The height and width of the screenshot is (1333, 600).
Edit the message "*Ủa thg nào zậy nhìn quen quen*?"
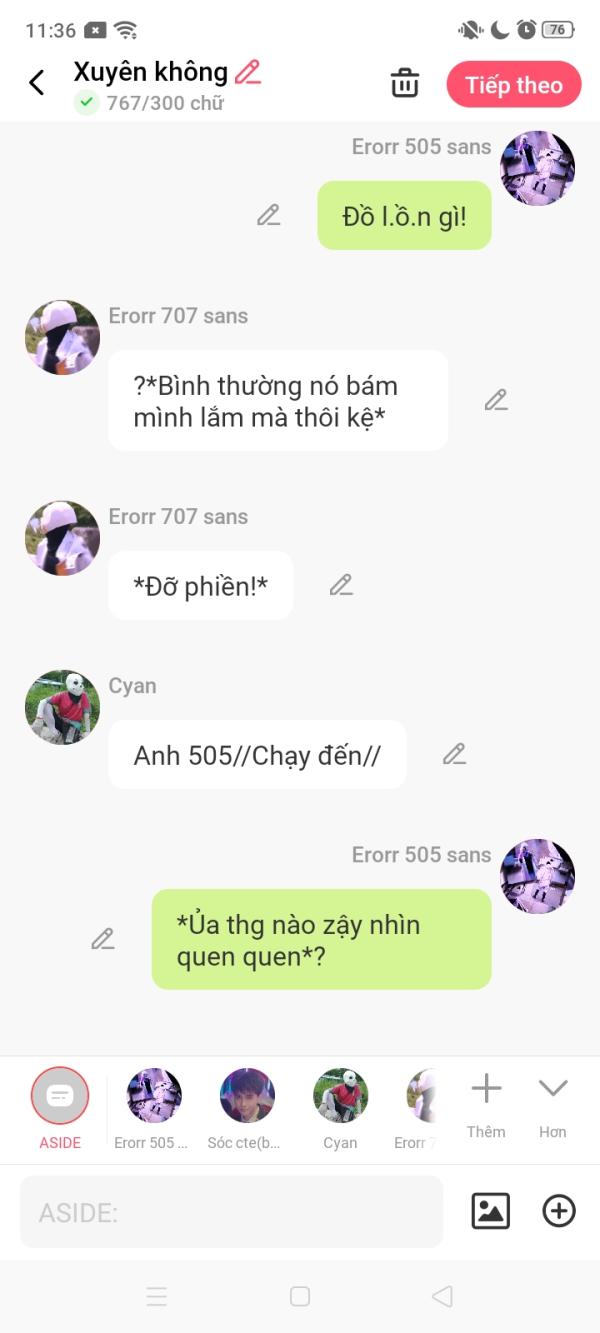pyautogui.click(x=103, y=939)
